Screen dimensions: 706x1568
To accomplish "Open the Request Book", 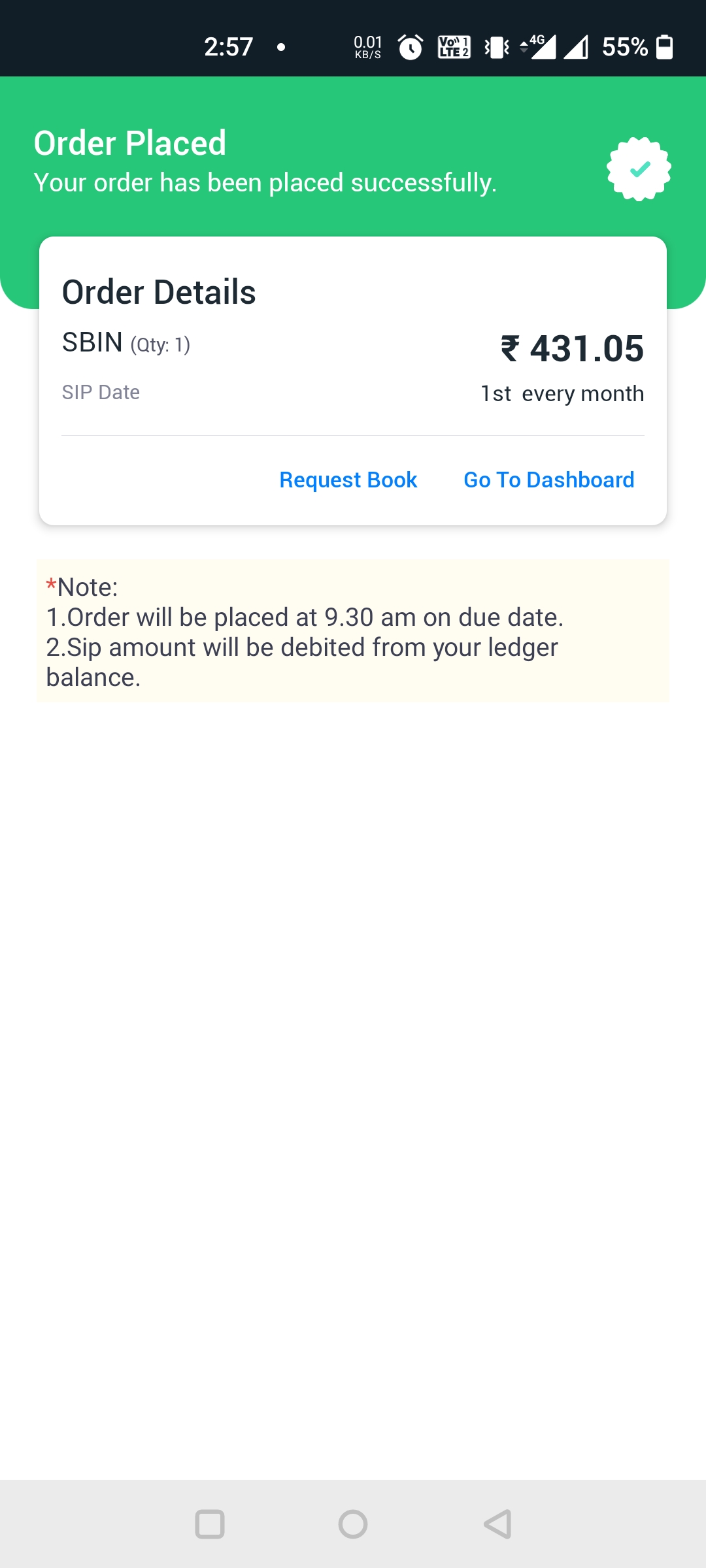I will click(x=348, y=480).
